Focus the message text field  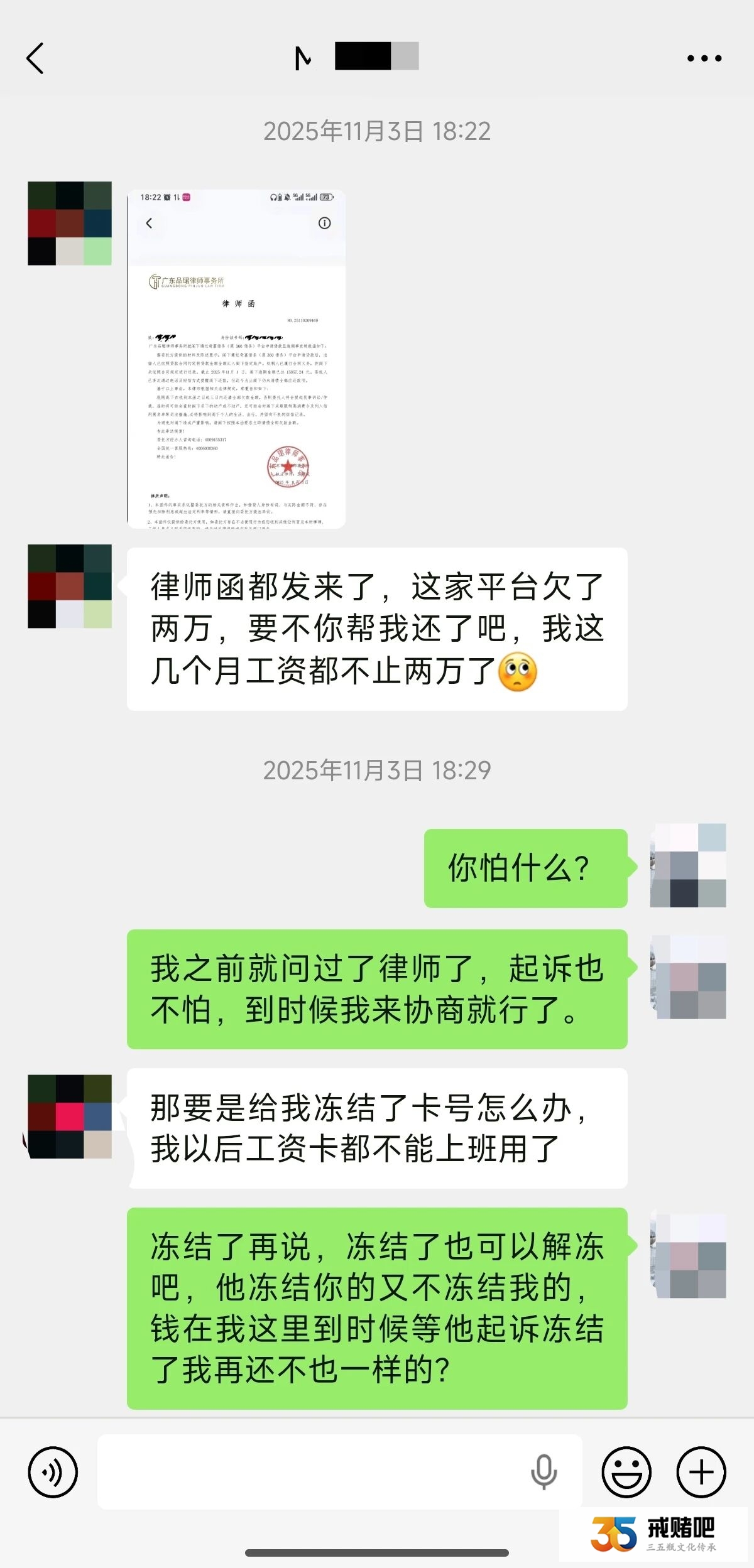pyautogui.click(x=308, y=1472)
